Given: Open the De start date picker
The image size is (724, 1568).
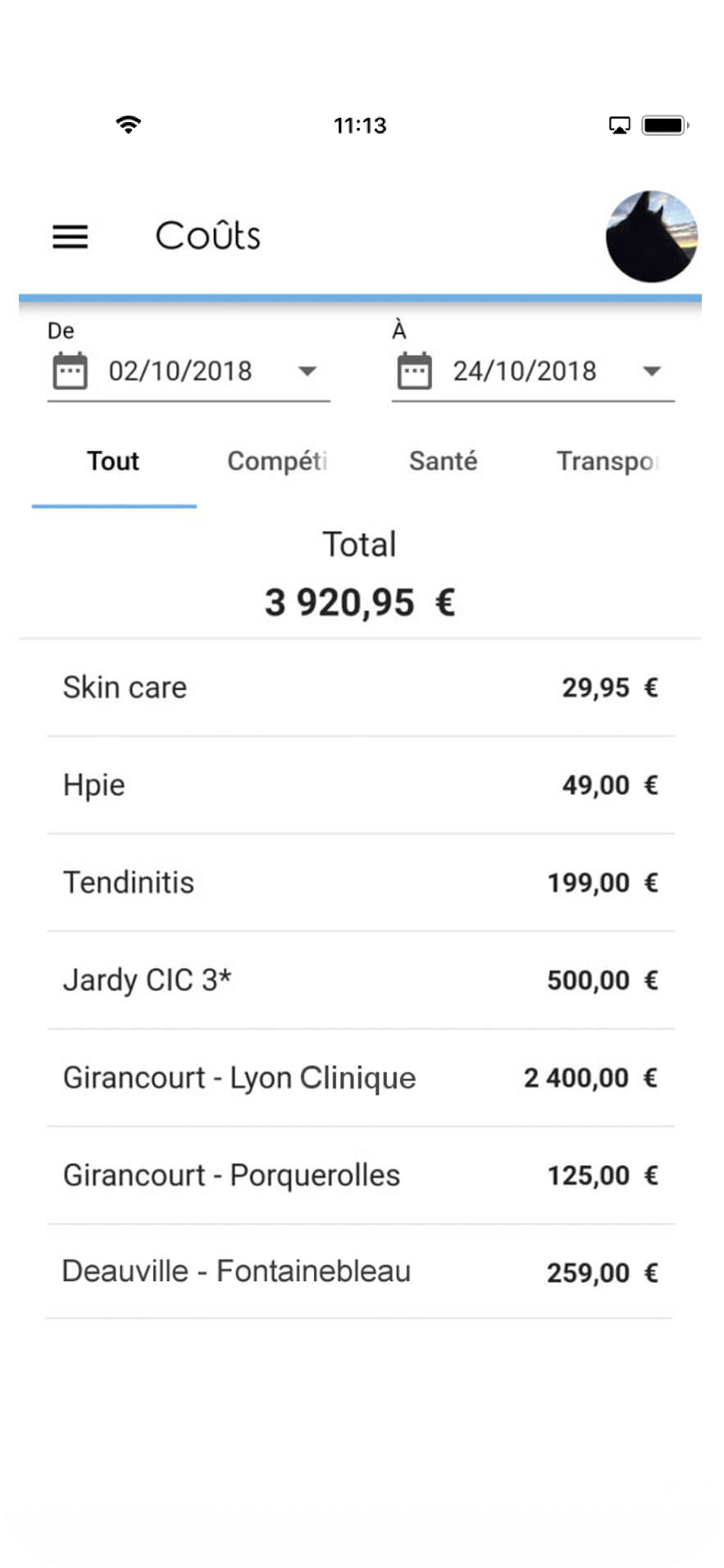Looking at the screenshot, I should tap(189, 371).
